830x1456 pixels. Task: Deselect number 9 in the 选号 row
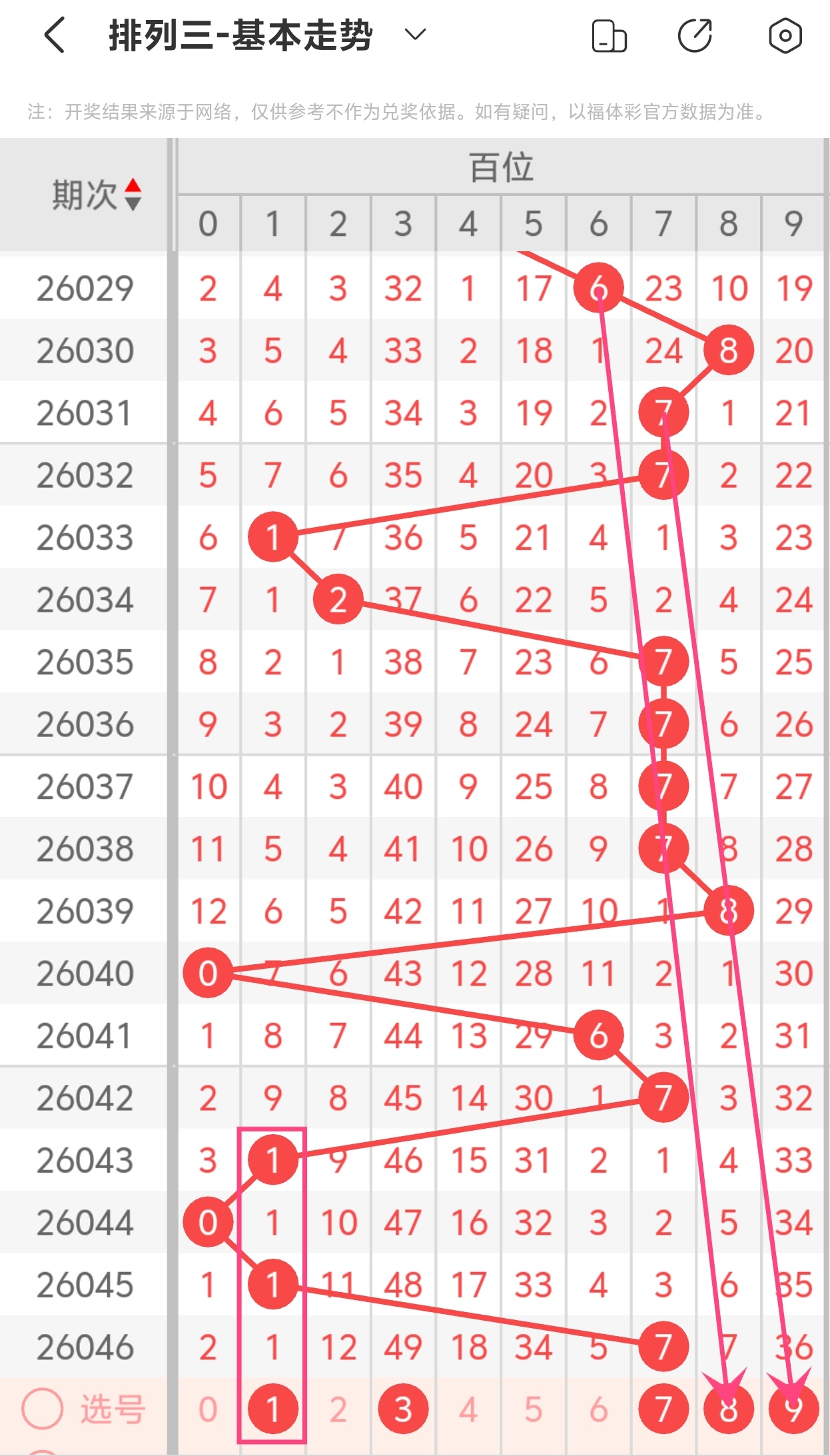[793, 1409]
